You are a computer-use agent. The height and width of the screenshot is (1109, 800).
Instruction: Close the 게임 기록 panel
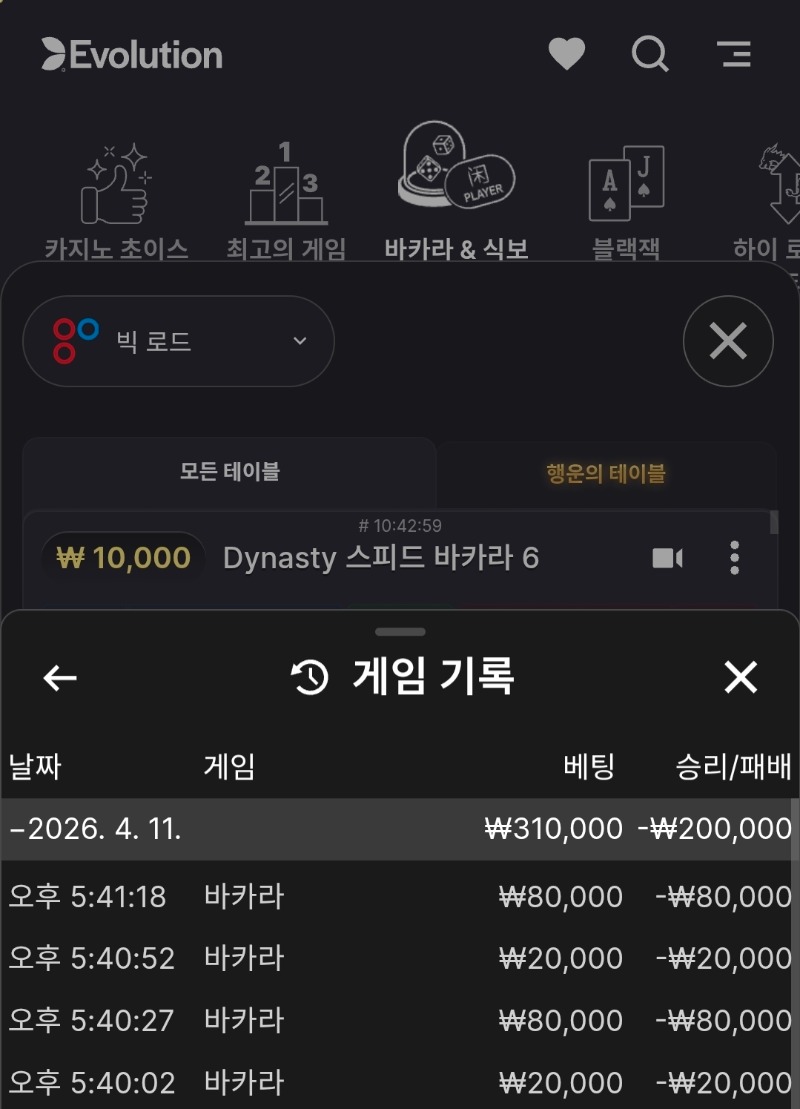(x=740, y=678)
